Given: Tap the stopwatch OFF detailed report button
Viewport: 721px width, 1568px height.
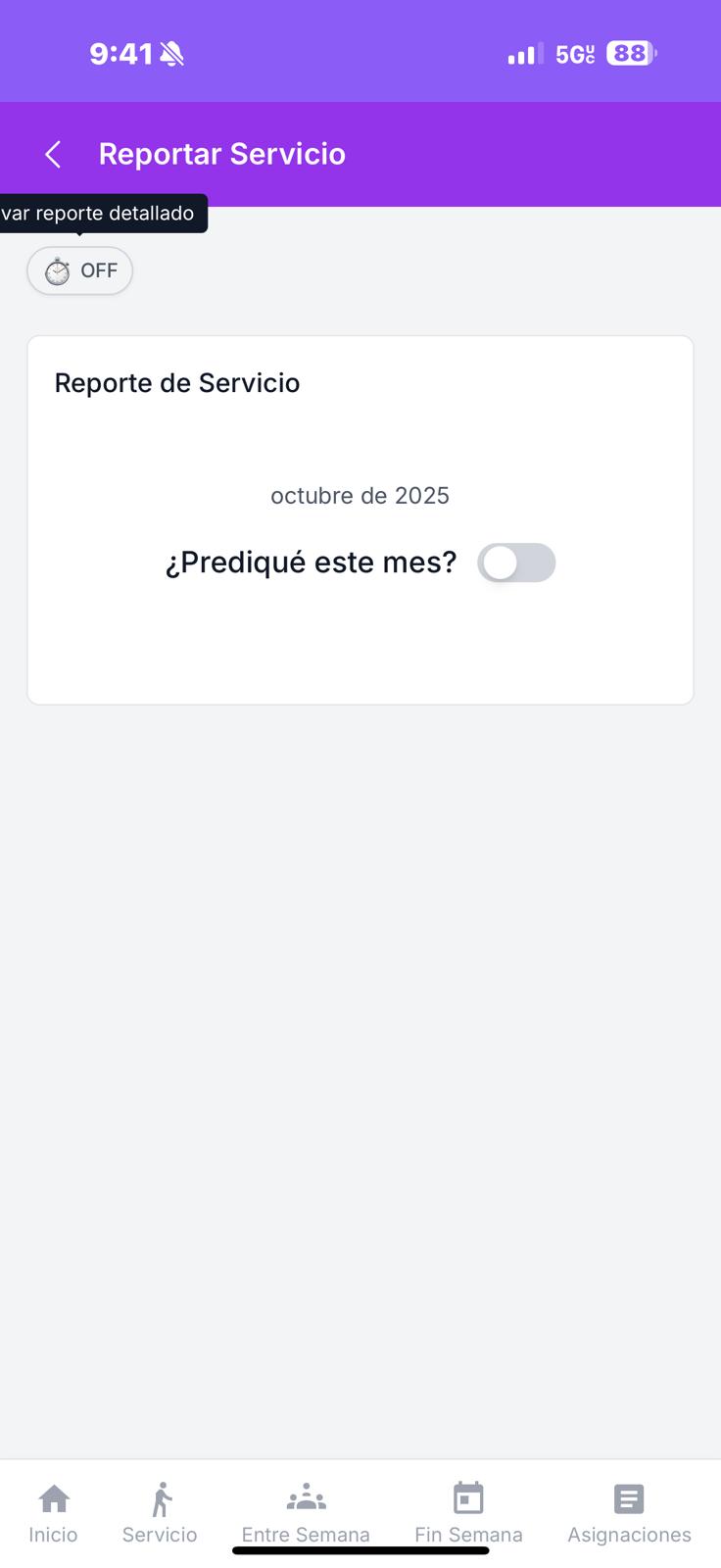Looking at the screenshot, I should pos(79,270).
